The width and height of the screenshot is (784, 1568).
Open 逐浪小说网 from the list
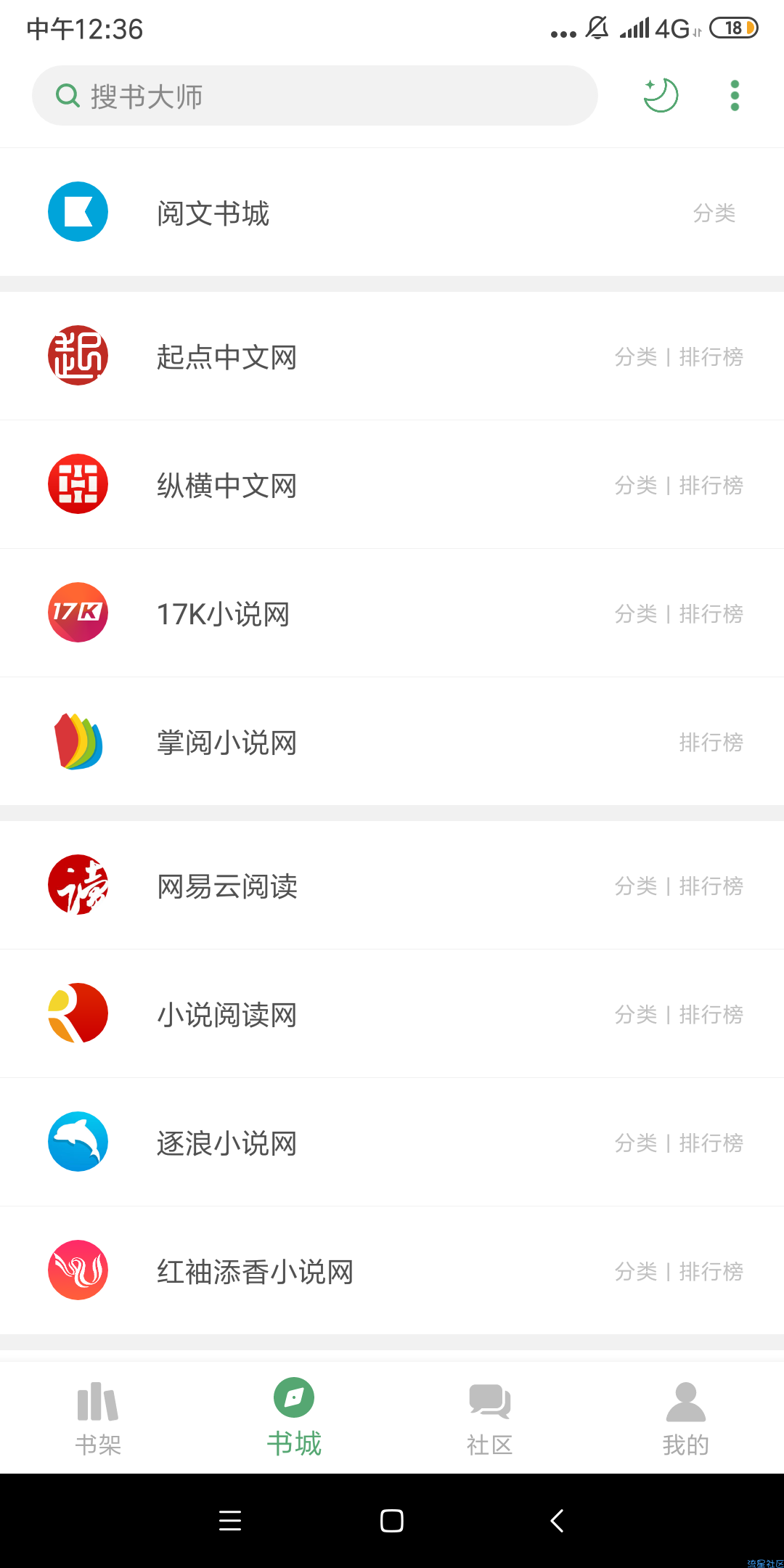392,1143
